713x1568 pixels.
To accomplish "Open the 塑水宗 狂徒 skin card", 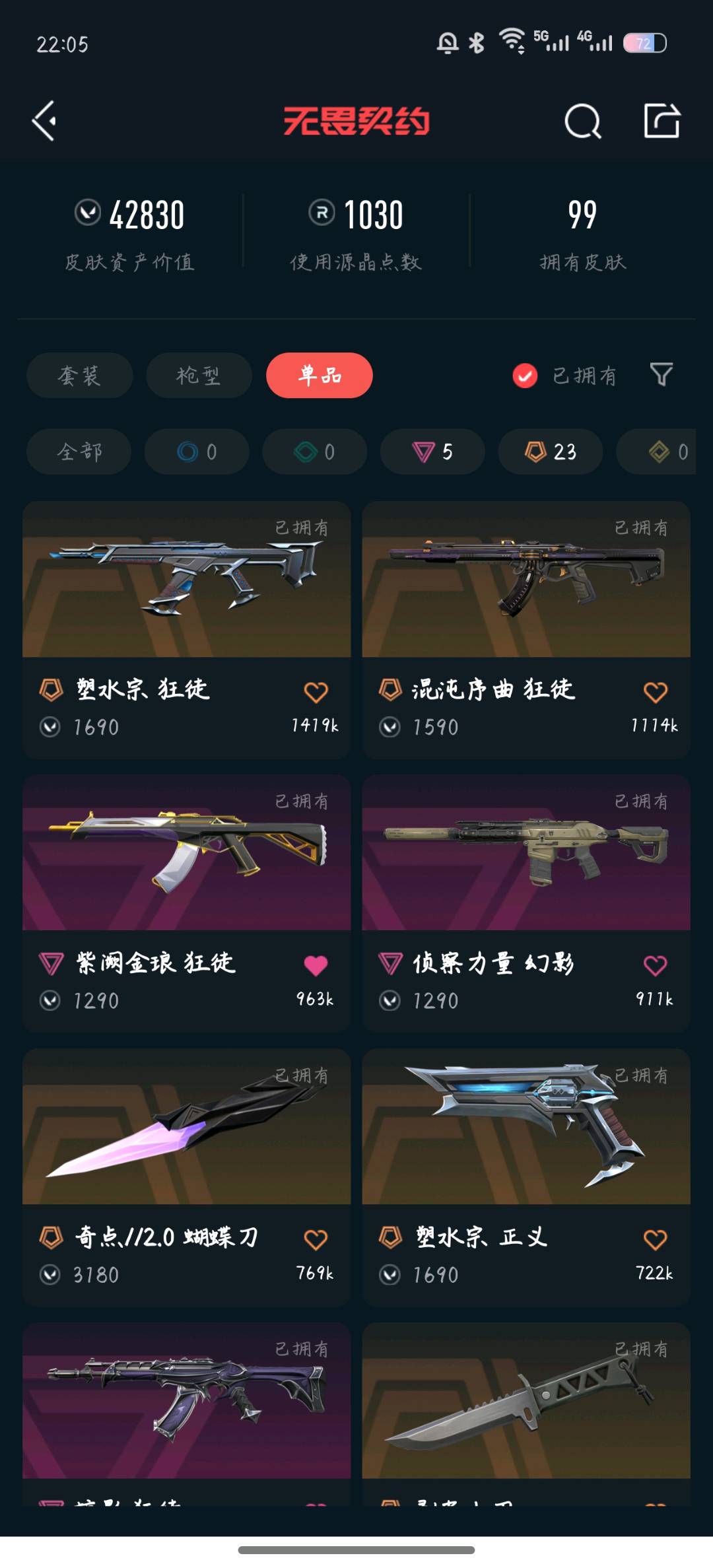I will pos(186,629).
